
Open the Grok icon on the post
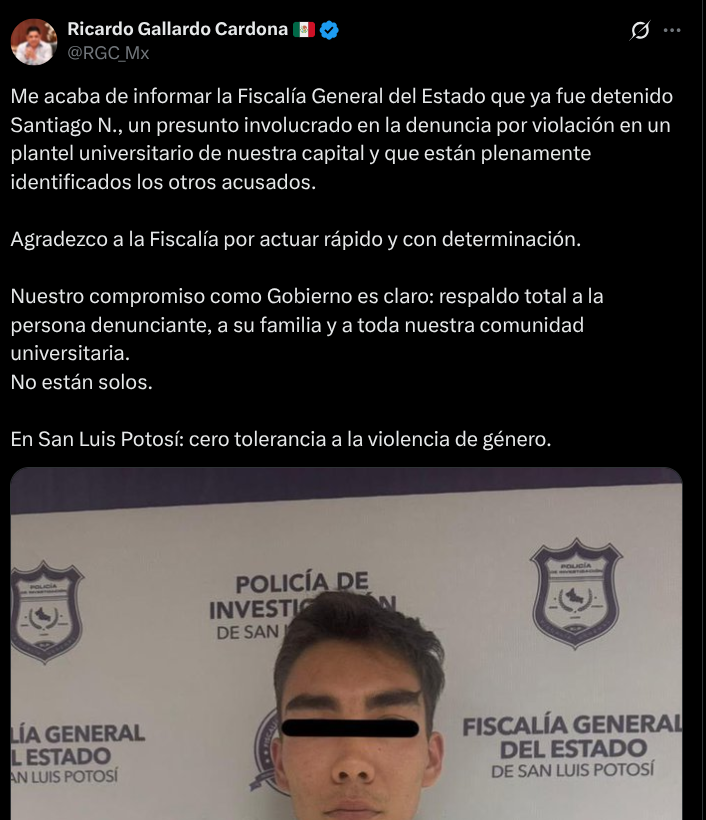tap(640, 31)
